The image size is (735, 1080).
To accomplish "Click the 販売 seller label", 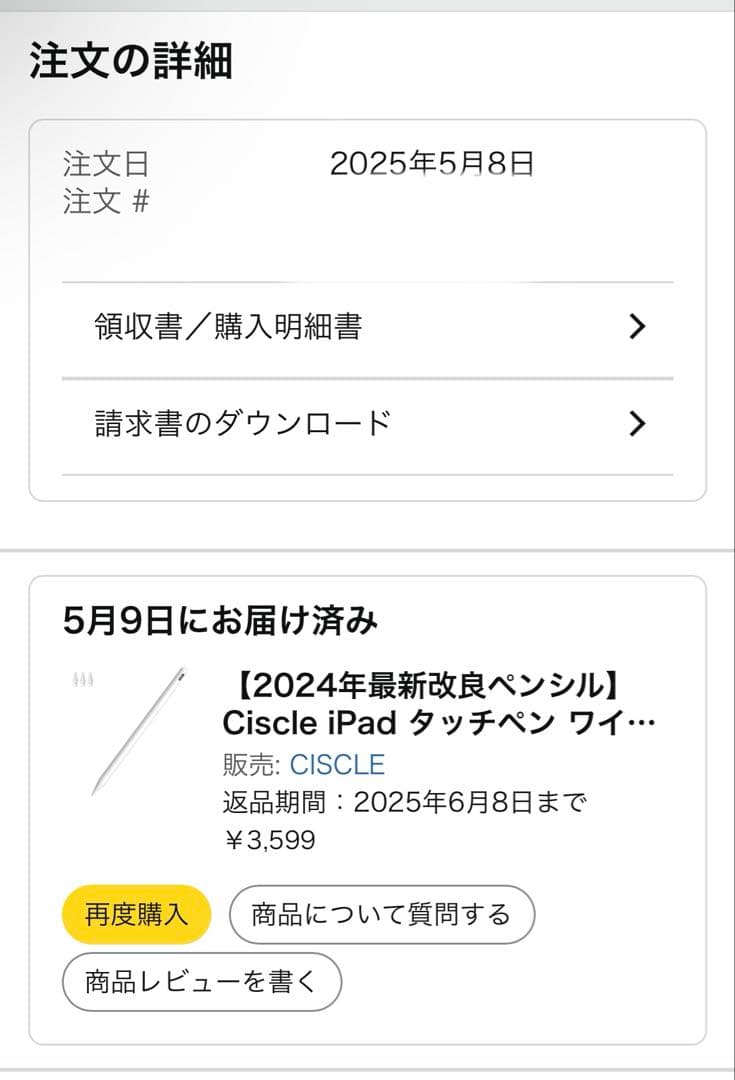I will (x=250, y=764).
